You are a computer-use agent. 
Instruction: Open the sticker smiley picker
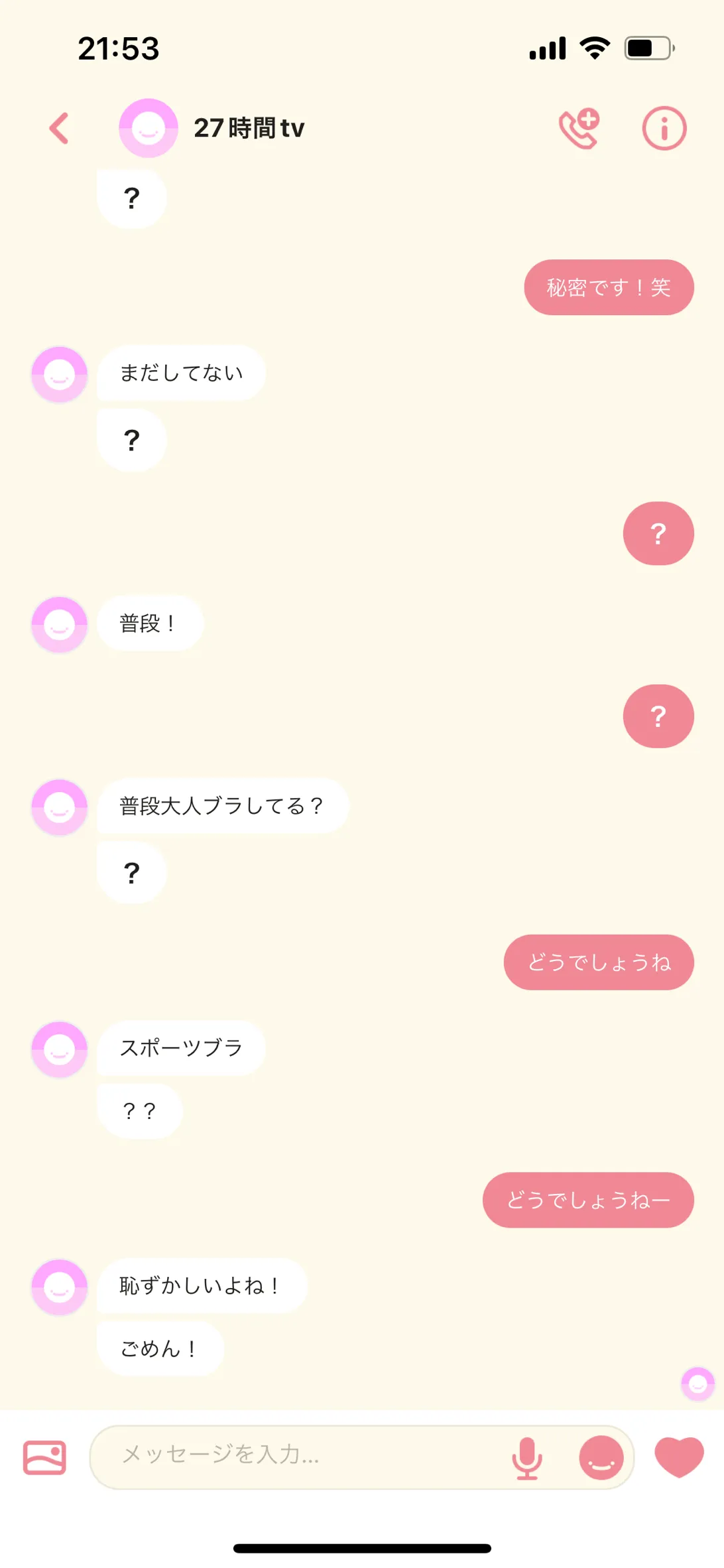(601, 1457)
